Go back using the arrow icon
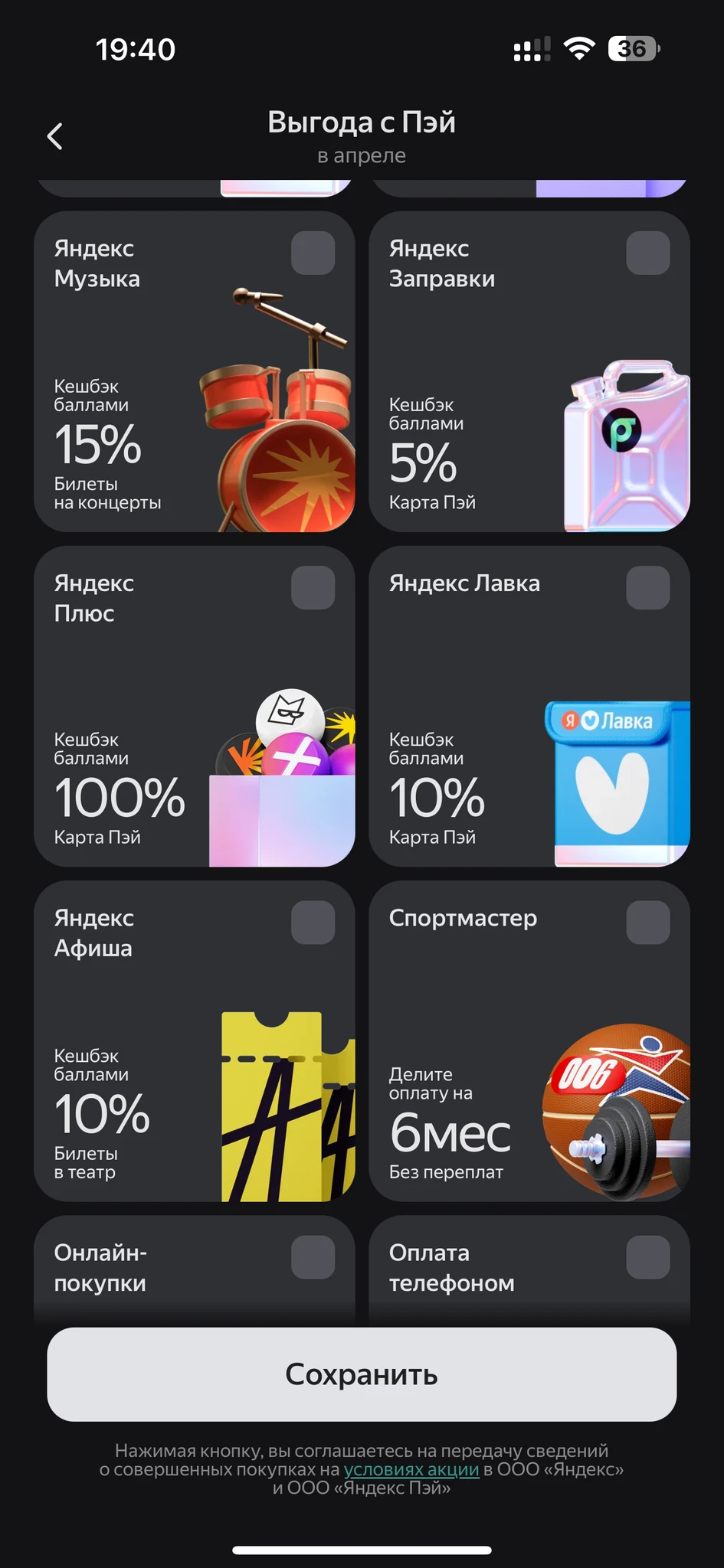The image size is (724, 1568). coord(55,137)
